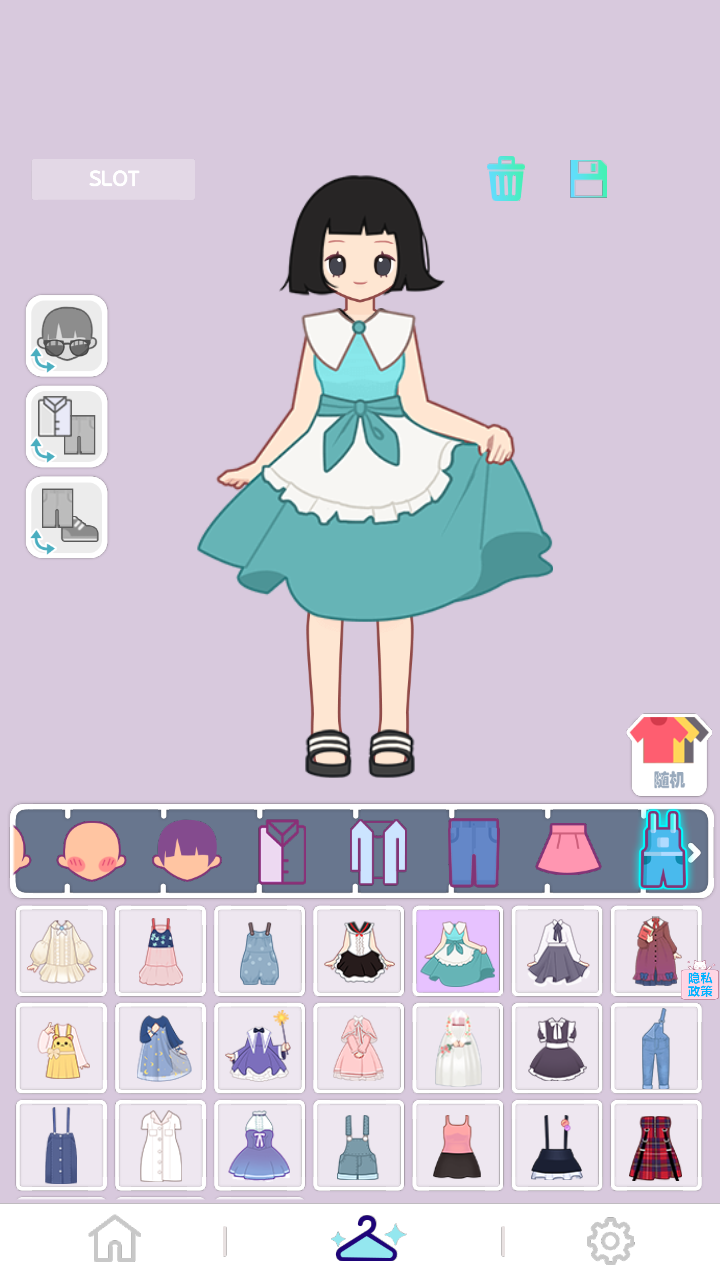Toggle the clothes swap button
Image resolution: width=720 pixels, height=1280 pixels.
pyautogui.click(x=67, y=427)
